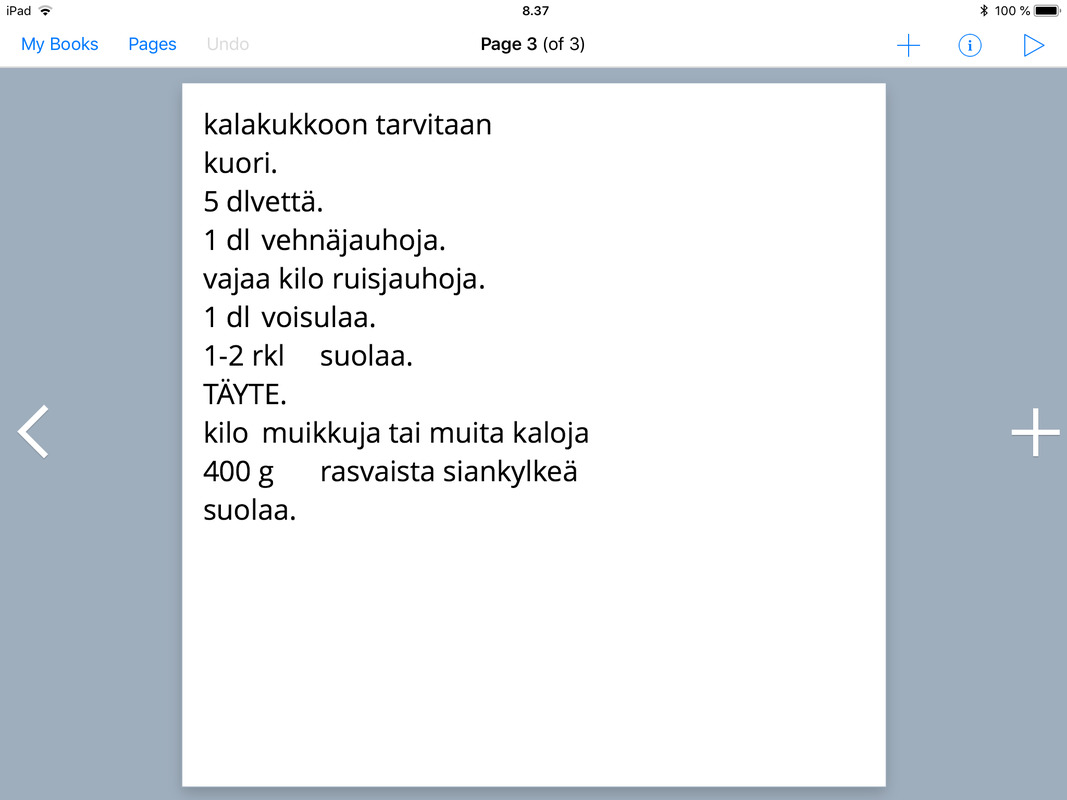Open the Pages overview

click(x=152, y=44)
